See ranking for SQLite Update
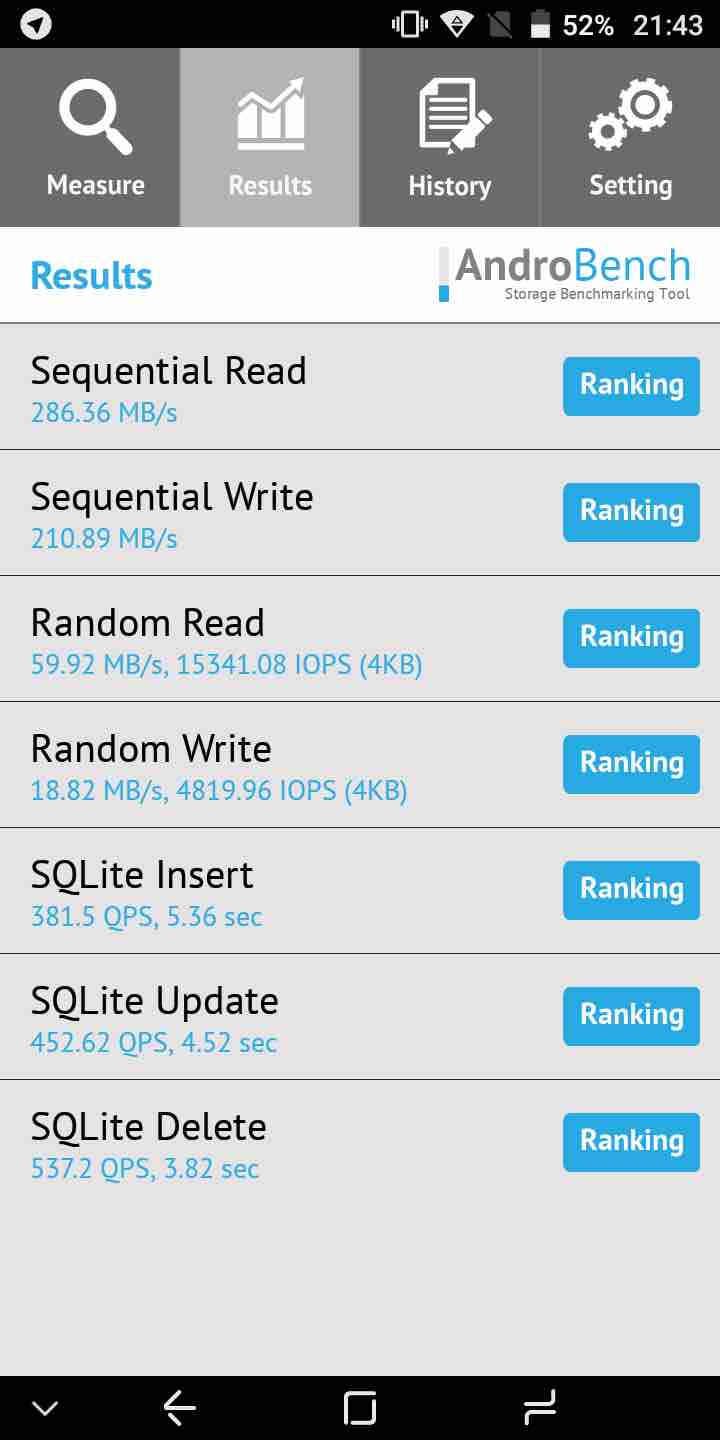The height and width of the screenshot is (1440, 720). (x=631, y=1016)
